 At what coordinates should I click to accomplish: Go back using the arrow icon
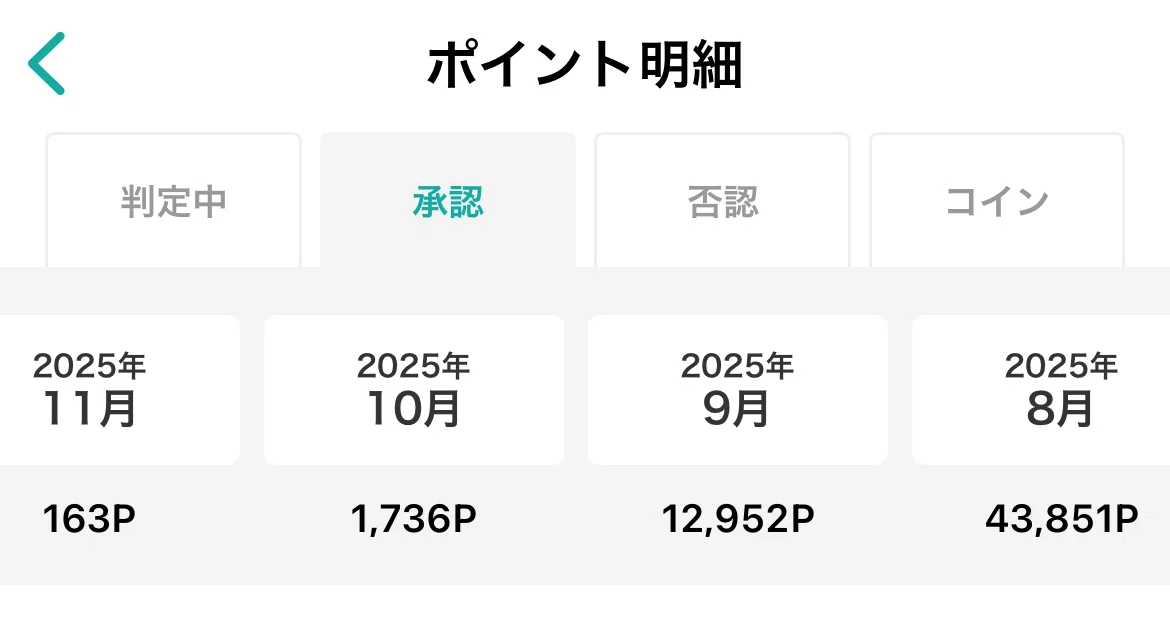point(47,63)
